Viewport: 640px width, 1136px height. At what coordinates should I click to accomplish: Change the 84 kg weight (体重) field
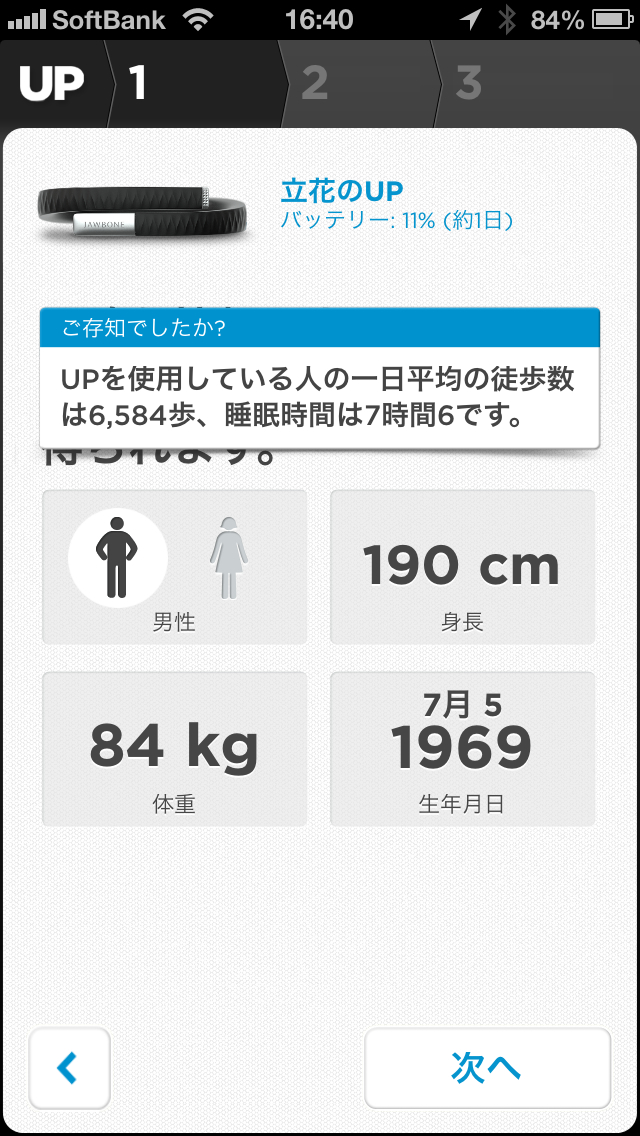point(174,748)
